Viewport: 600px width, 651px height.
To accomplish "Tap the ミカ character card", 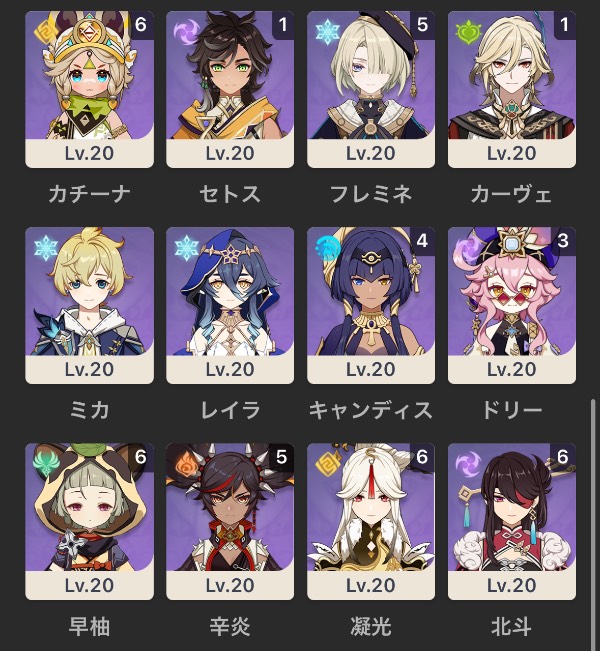I will pos(89,304).
